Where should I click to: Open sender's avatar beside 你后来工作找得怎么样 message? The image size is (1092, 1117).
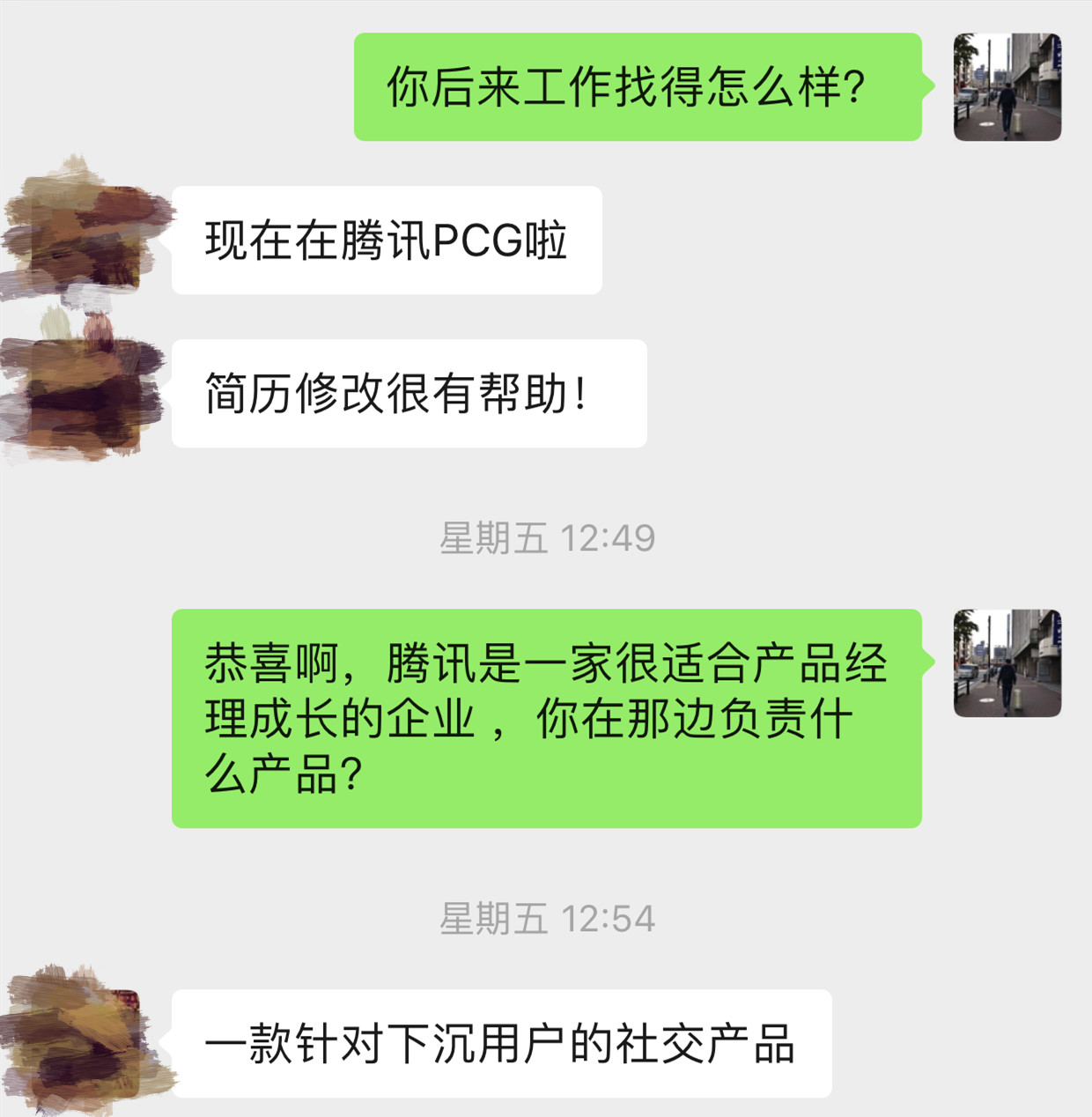click(x=1007, y=87)
